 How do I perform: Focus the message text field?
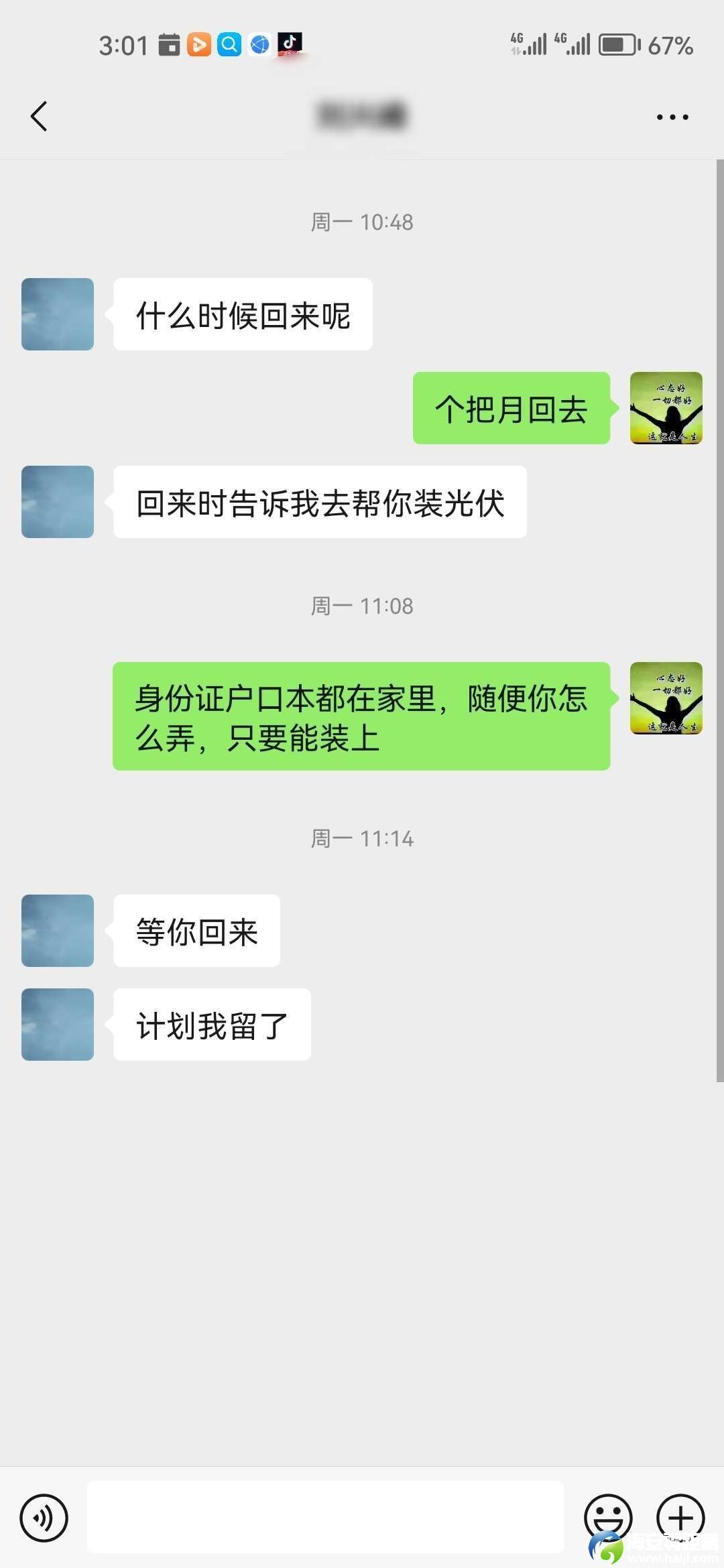(x=325, y=1518)
